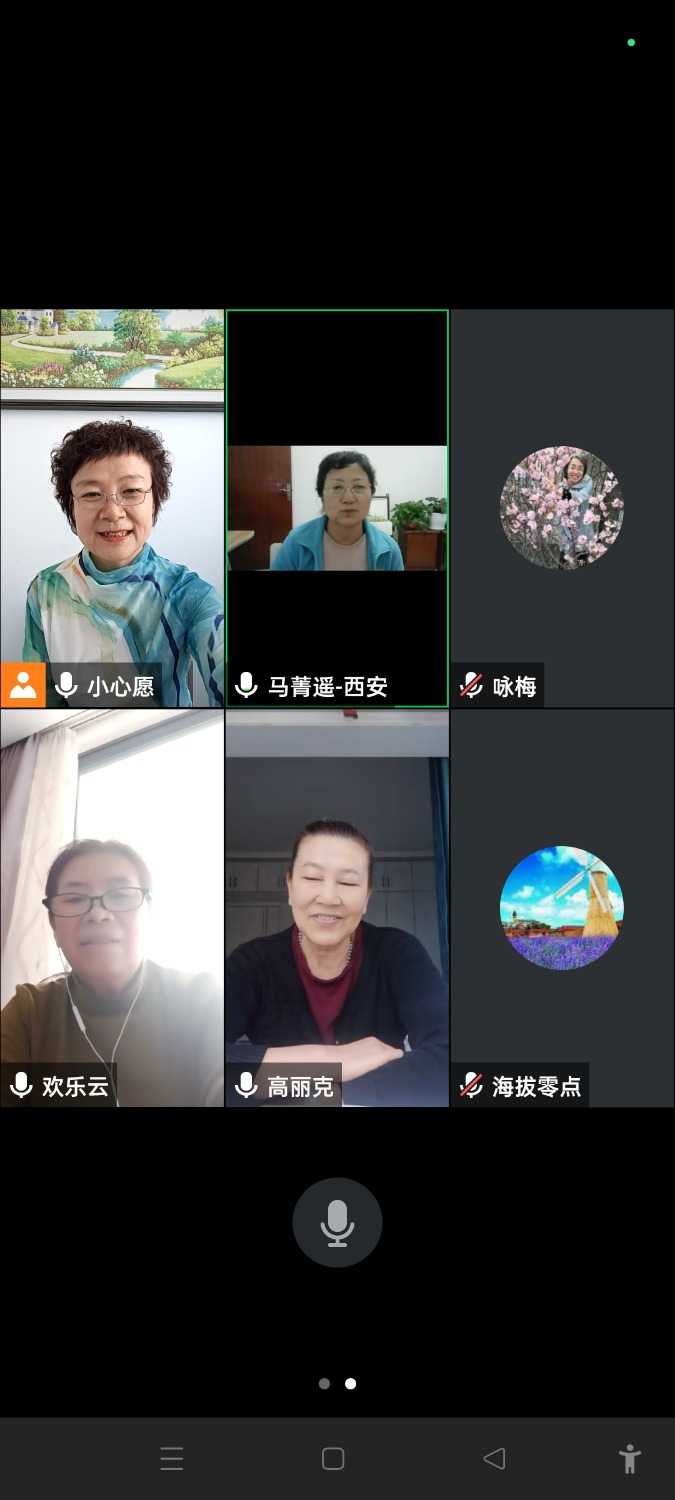Select 海拔零点's participant tile
Viewport: 675px width, 1500px height.
click(562, 908)
